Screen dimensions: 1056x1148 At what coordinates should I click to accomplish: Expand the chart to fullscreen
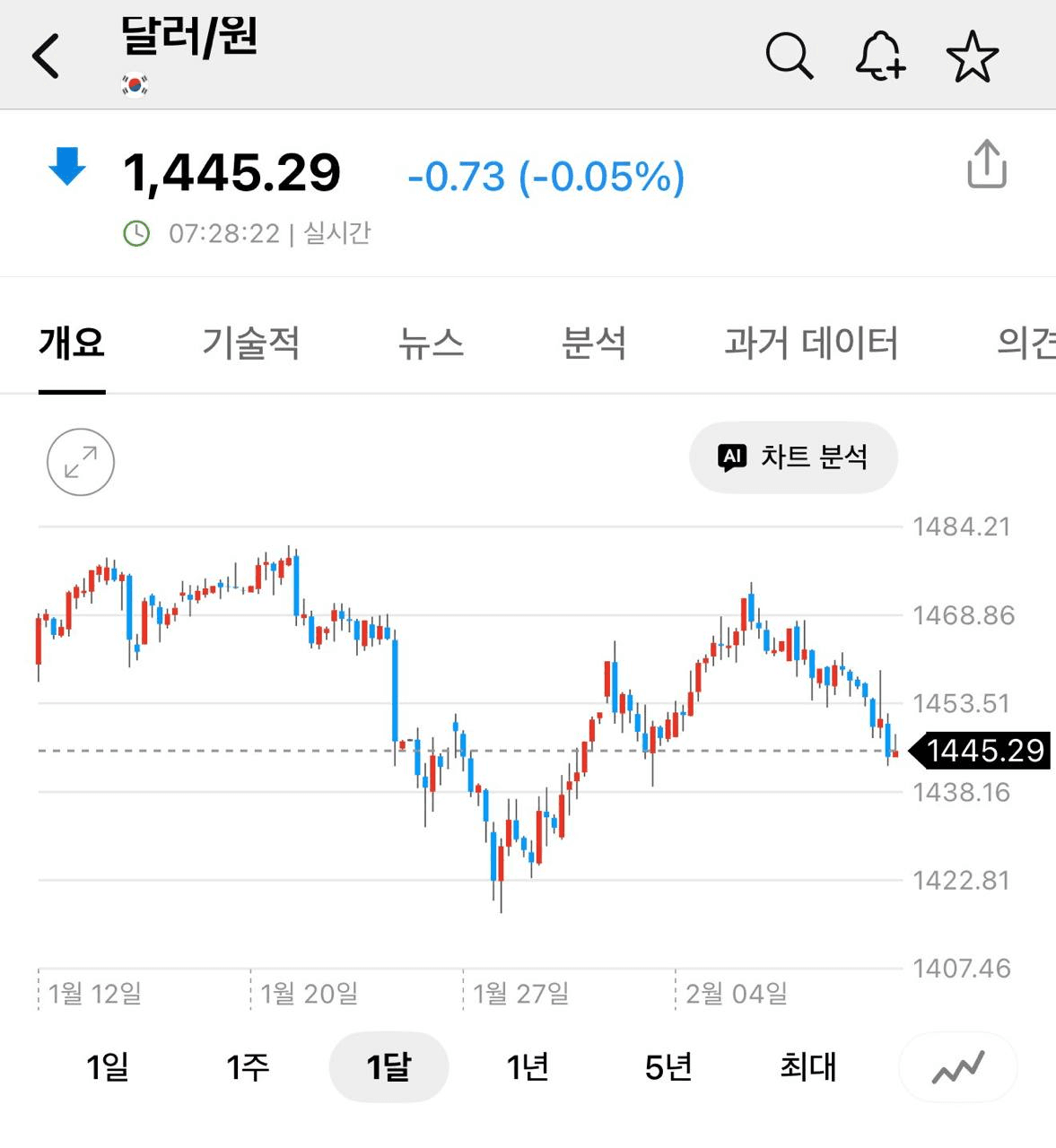click(x=81, y=463)
